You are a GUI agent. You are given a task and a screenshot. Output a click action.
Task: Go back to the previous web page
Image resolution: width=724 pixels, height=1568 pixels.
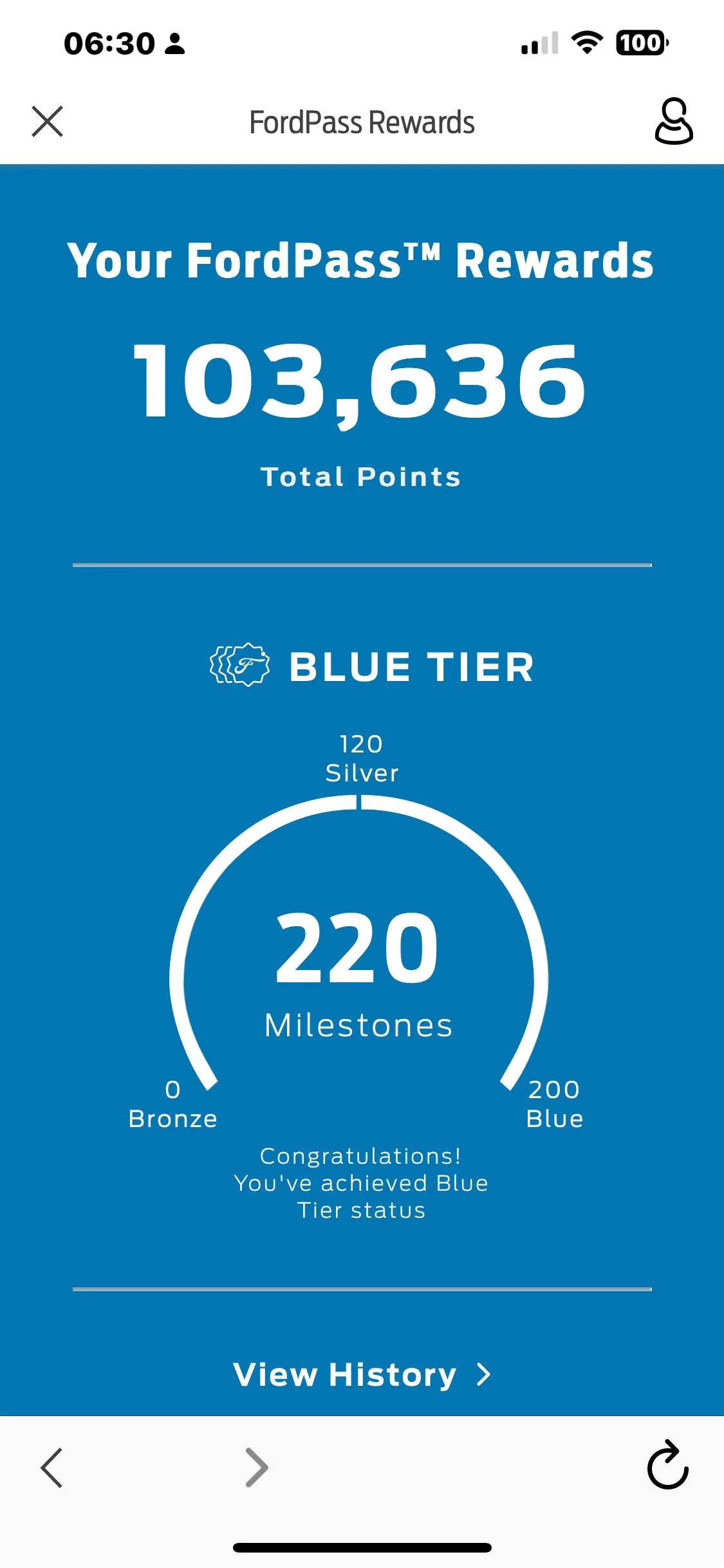[51, 1468]
